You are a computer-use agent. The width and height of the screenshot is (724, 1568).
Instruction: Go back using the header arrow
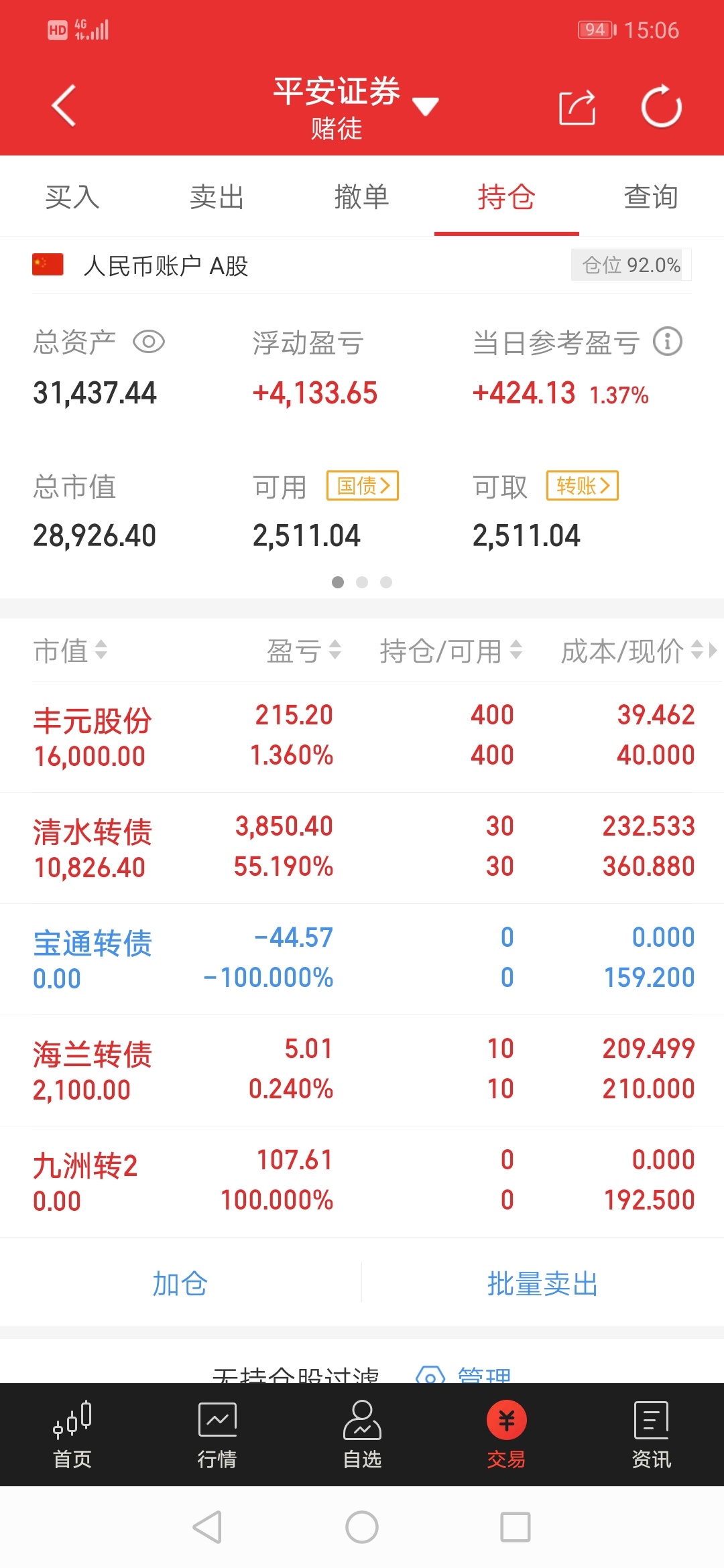(64, 106)
